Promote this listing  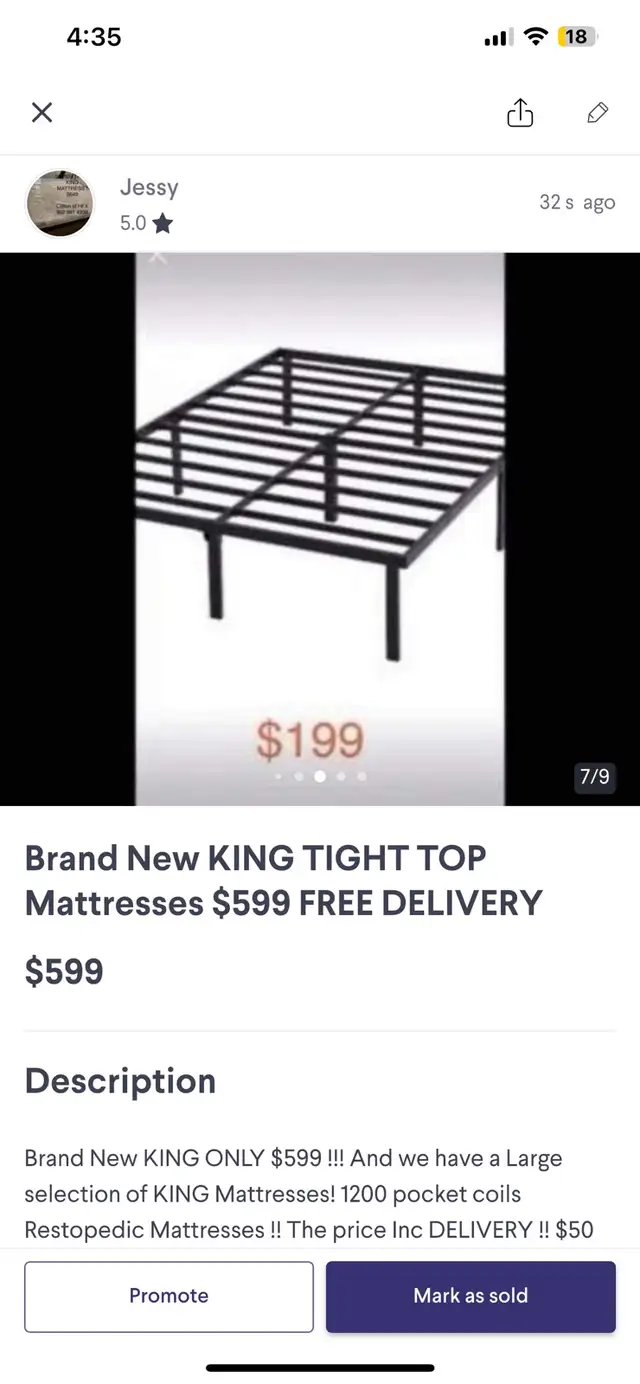point(169,1296)
